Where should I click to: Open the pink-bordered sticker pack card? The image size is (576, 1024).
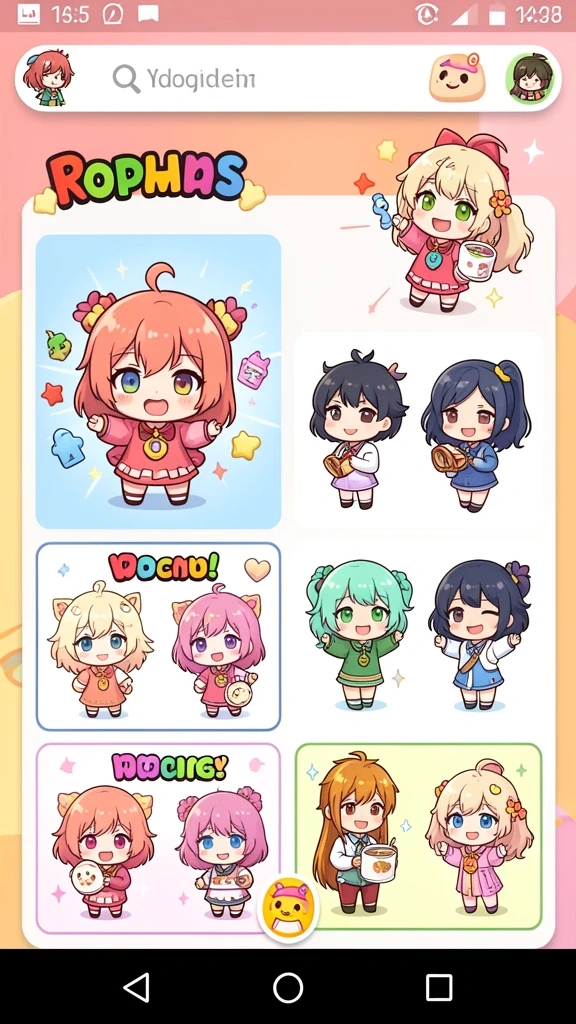(x=158, y=838)
